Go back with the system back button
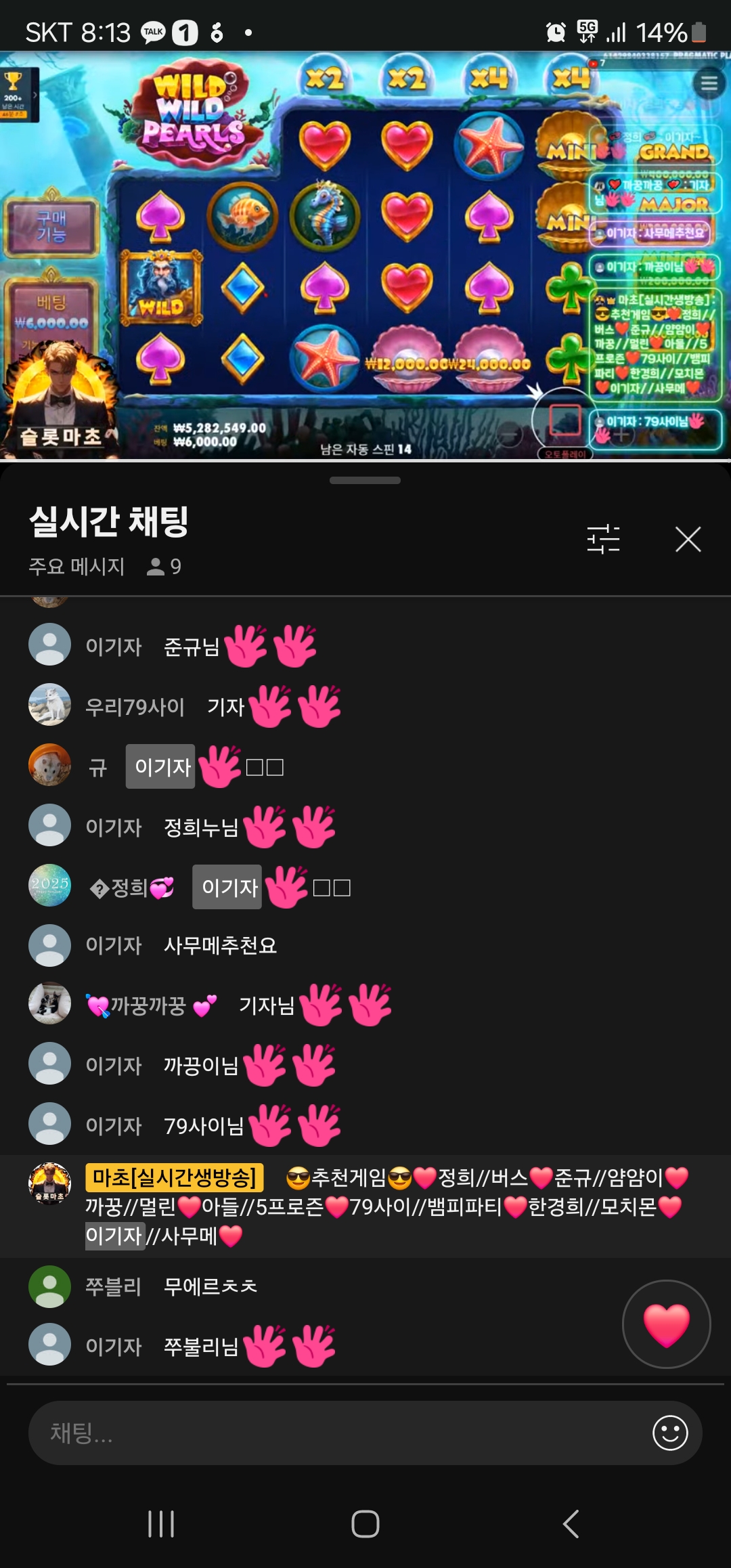 click(x=571, y=1524)
